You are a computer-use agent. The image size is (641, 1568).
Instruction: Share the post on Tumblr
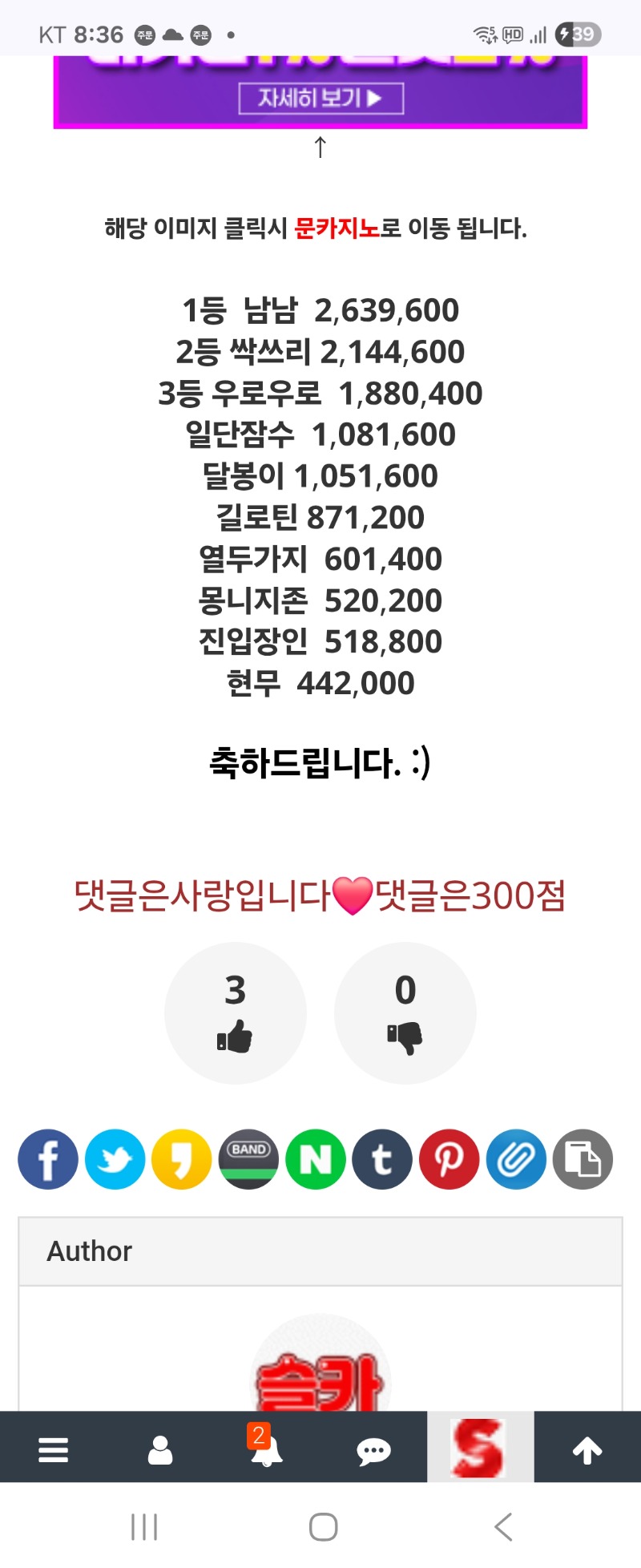(x=382, y=1159)
